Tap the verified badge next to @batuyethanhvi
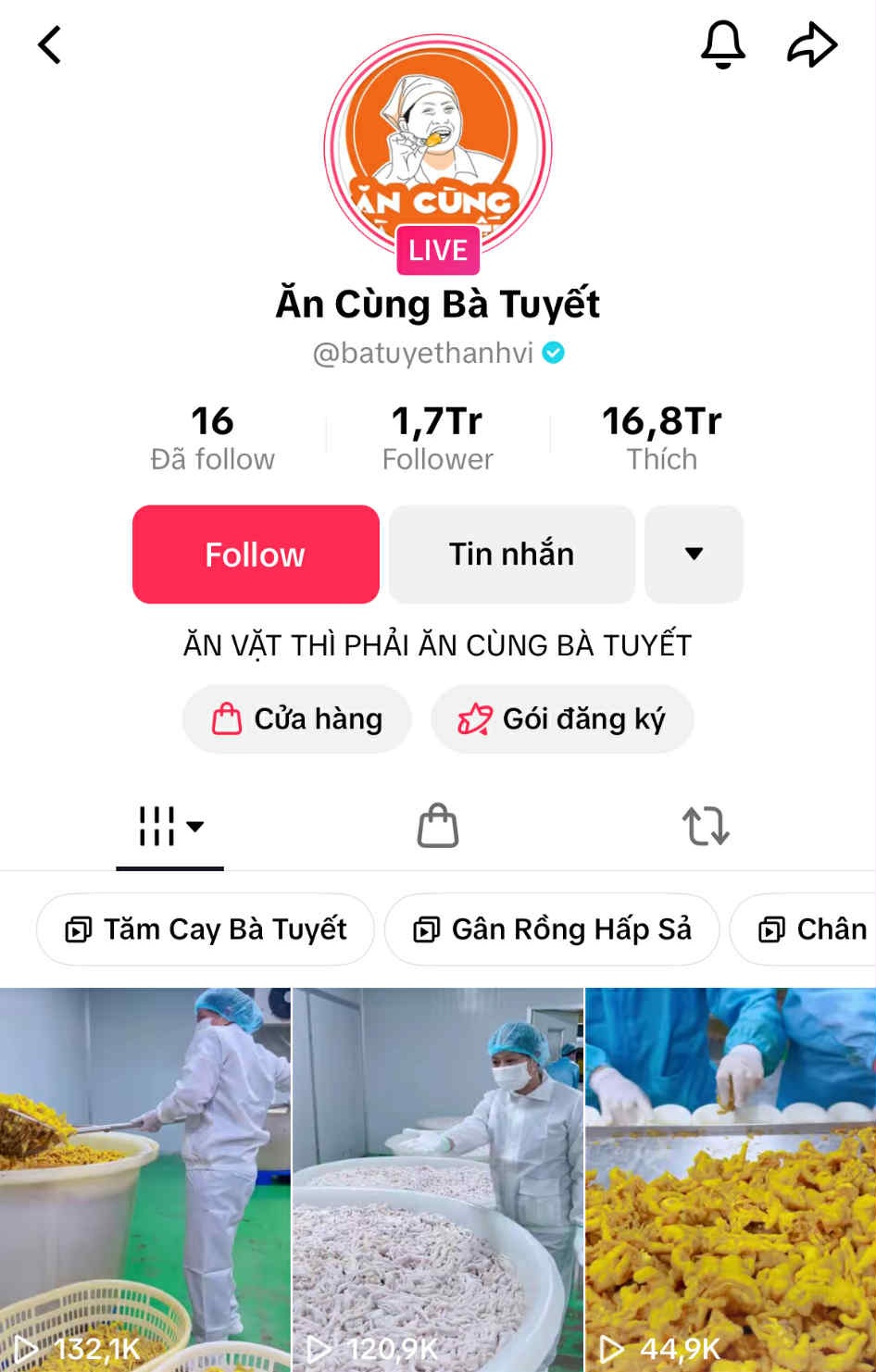 point(553,353)
